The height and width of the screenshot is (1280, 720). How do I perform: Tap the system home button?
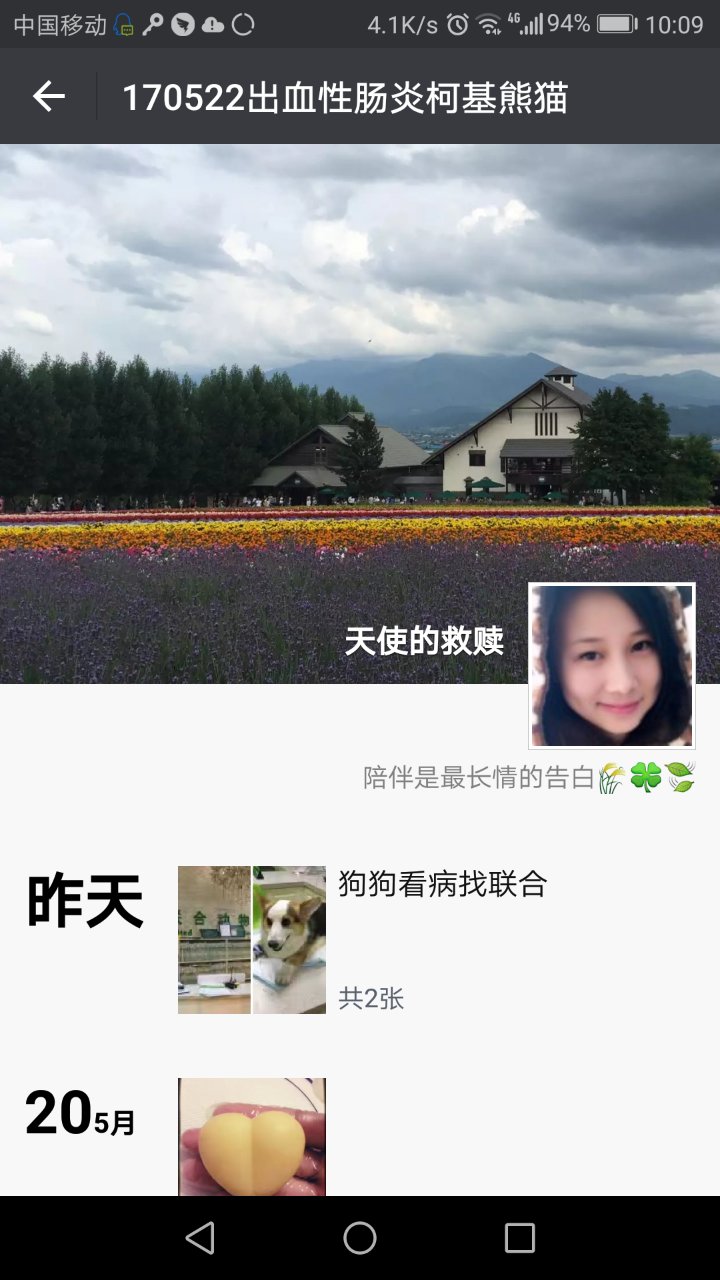[x=360, y=1238]
